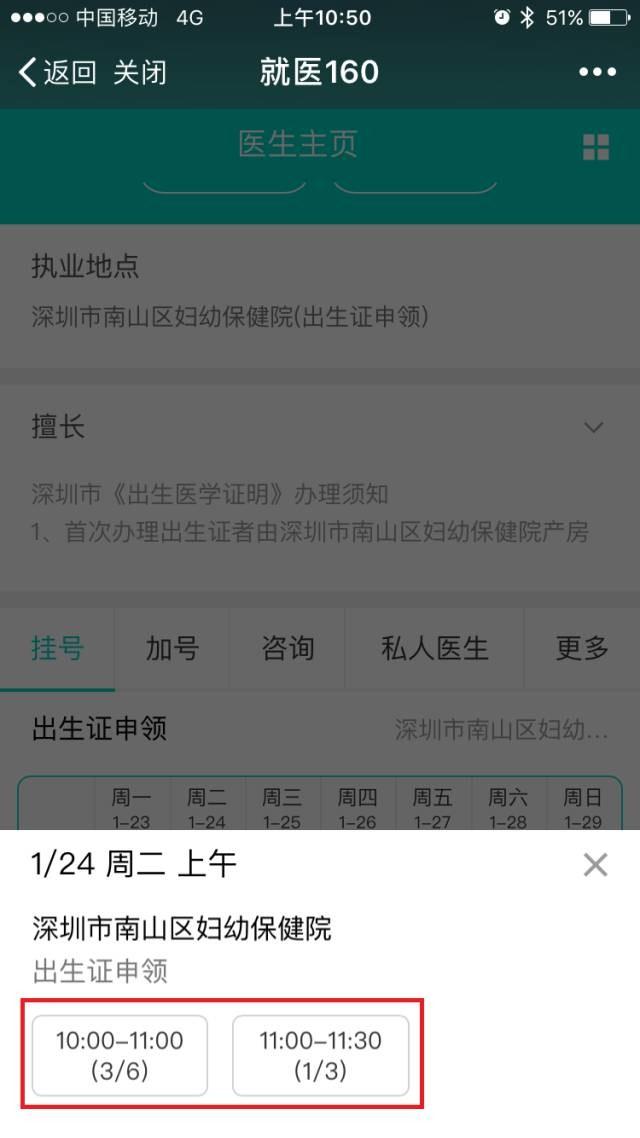Close the time slot selection sheet
The height and width of the screenshot is (1138, 640).
[595, 865]
